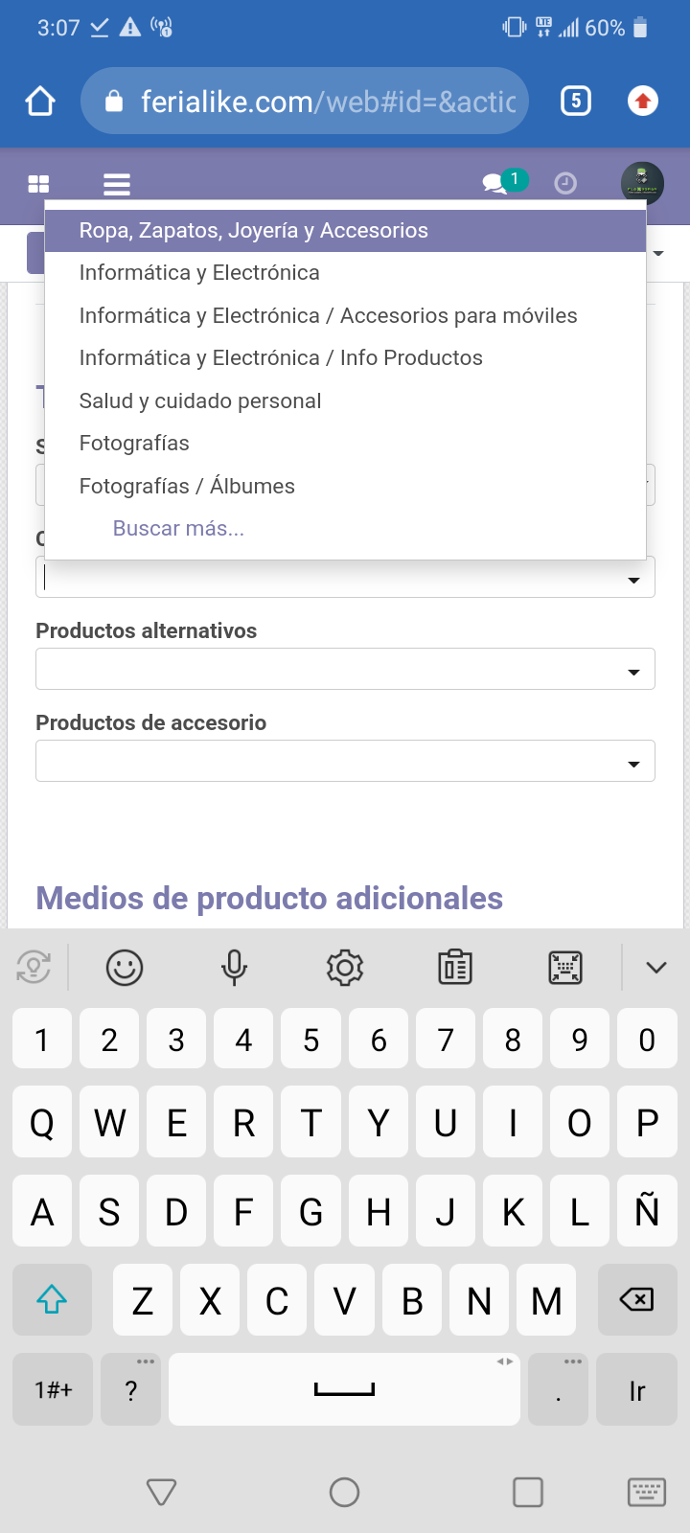Screen dimensions: 690x1533
Task: Open the activities clock icon
Action: [566, 183]
